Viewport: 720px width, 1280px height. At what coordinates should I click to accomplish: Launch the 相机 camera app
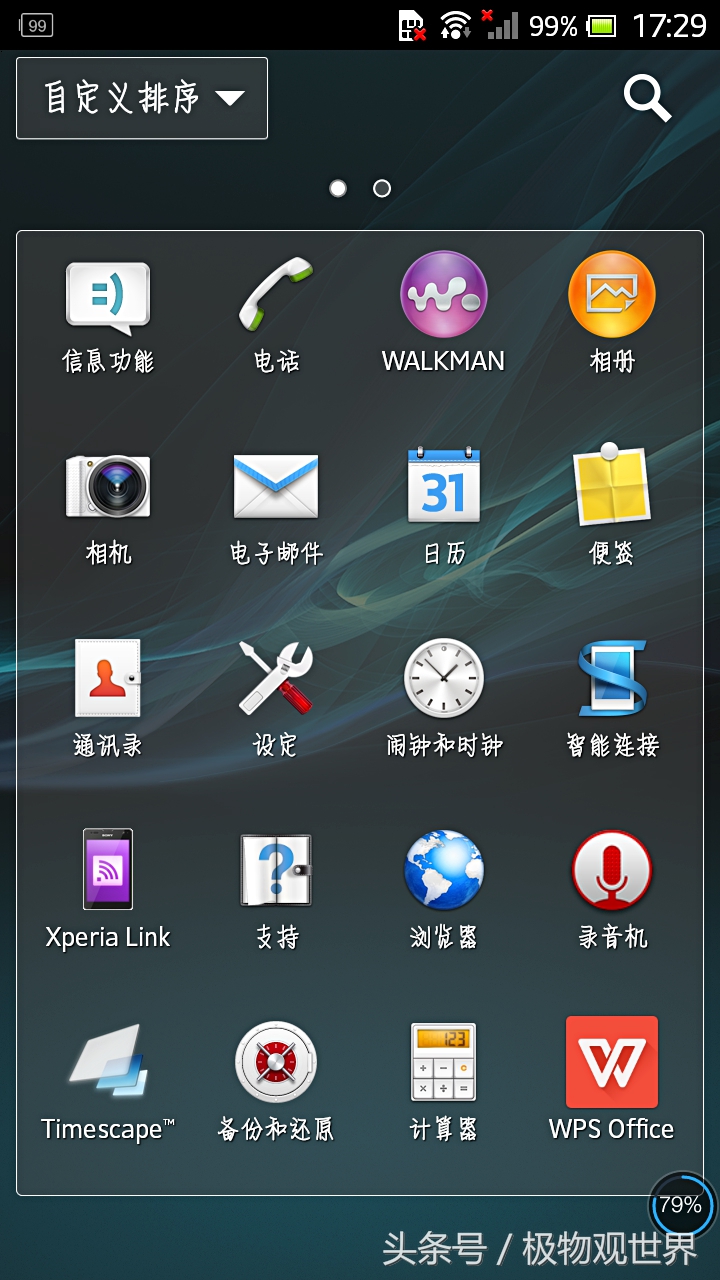107,487
